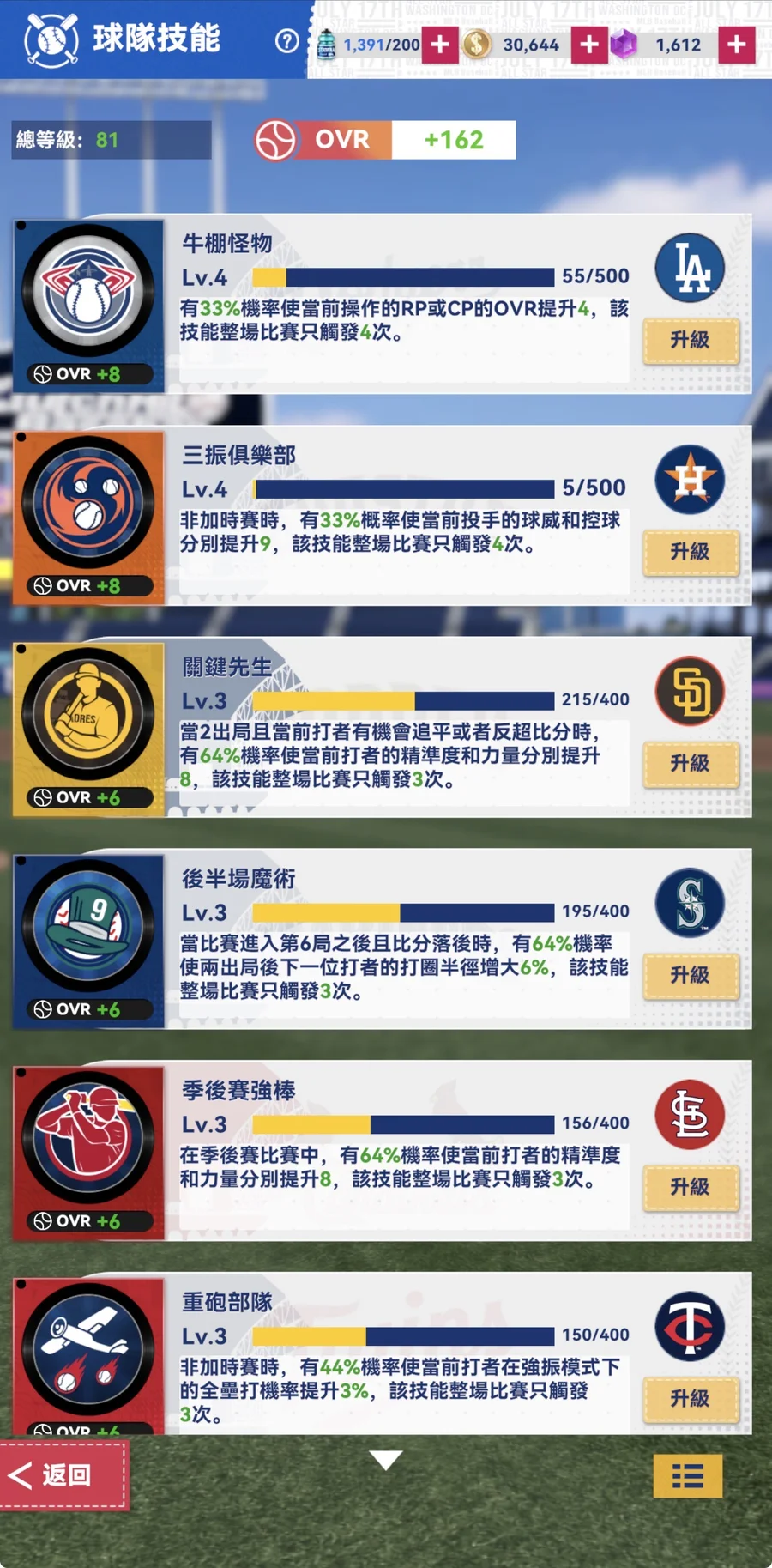Open the yellow list view button

tap(687, 1476)
